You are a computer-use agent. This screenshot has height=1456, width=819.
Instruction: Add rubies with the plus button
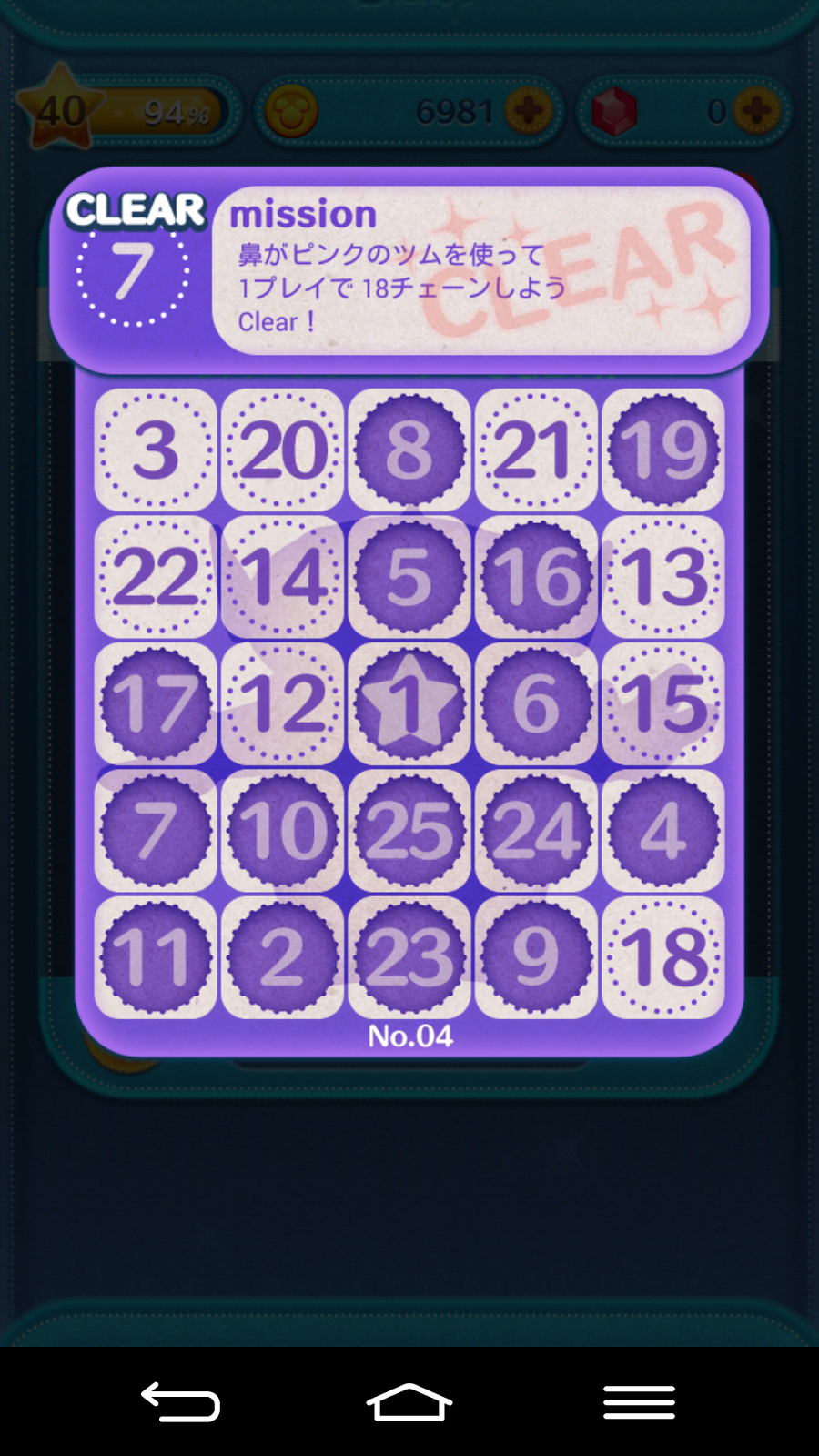click(756, 112)
